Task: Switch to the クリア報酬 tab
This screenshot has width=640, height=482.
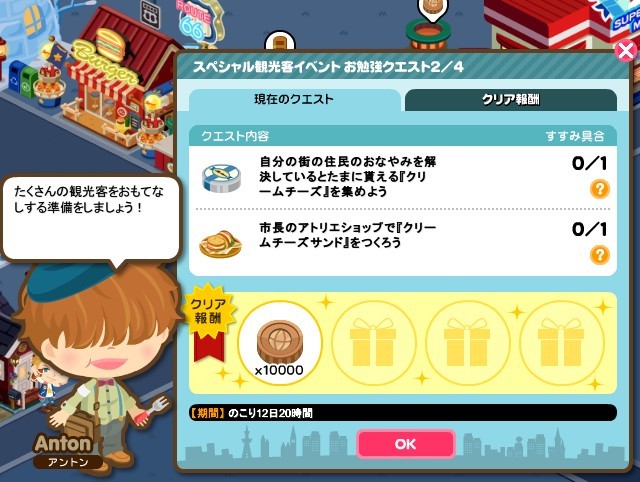Action: [510, 100]
